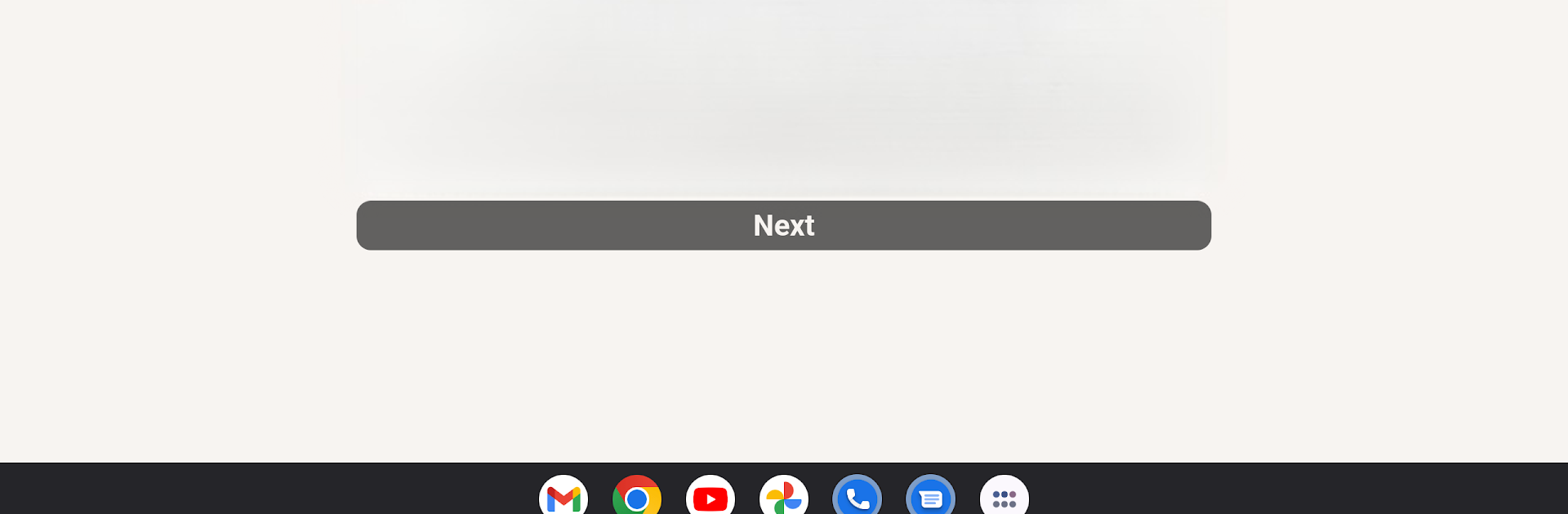Open the YouTube app
The image size is (1568, 514).
pos(710,497)
